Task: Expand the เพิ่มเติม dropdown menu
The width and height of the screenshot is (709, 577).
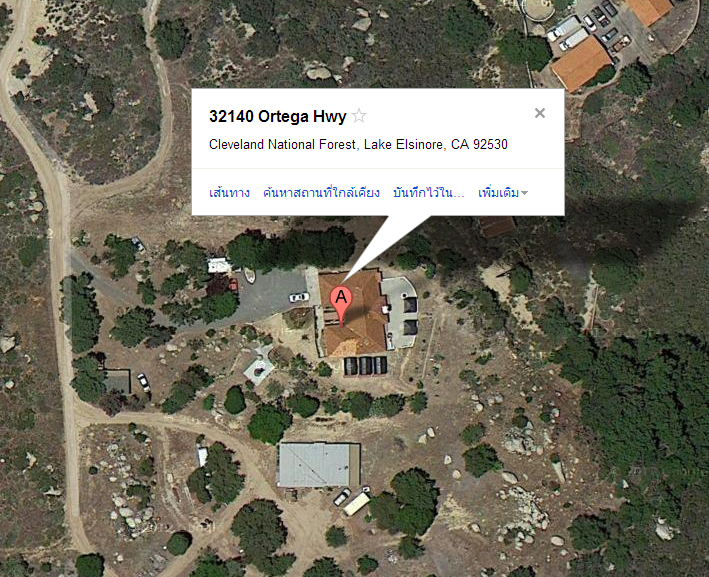Action: coord(503,192)
